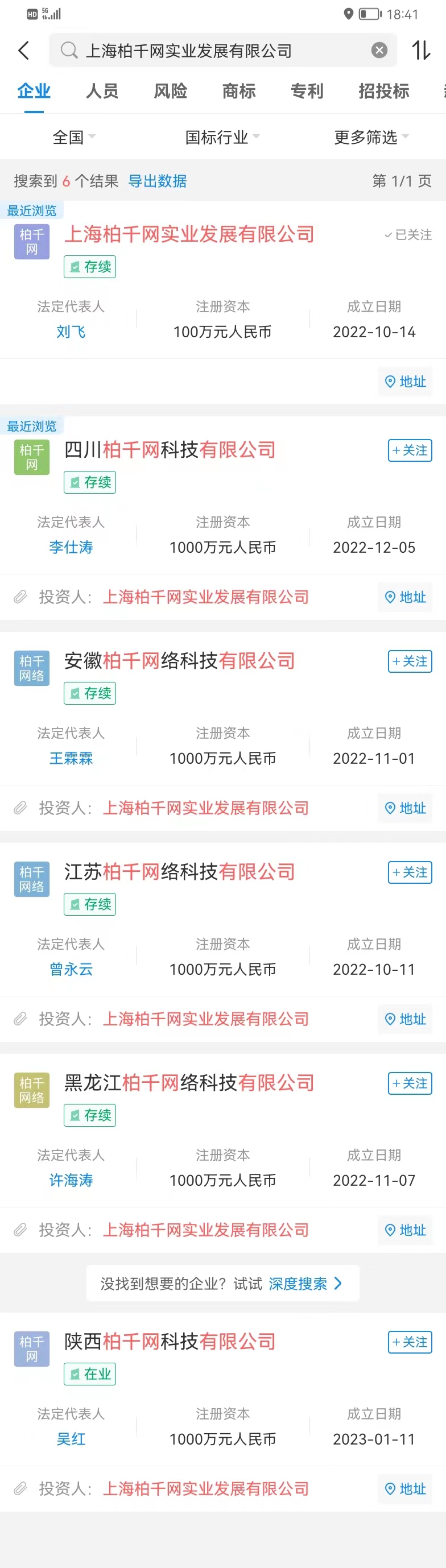Image resolution: width=446 pixels, height=1568 pixels.
Task: Tap the sort order icon
Action: coord(421,51)
